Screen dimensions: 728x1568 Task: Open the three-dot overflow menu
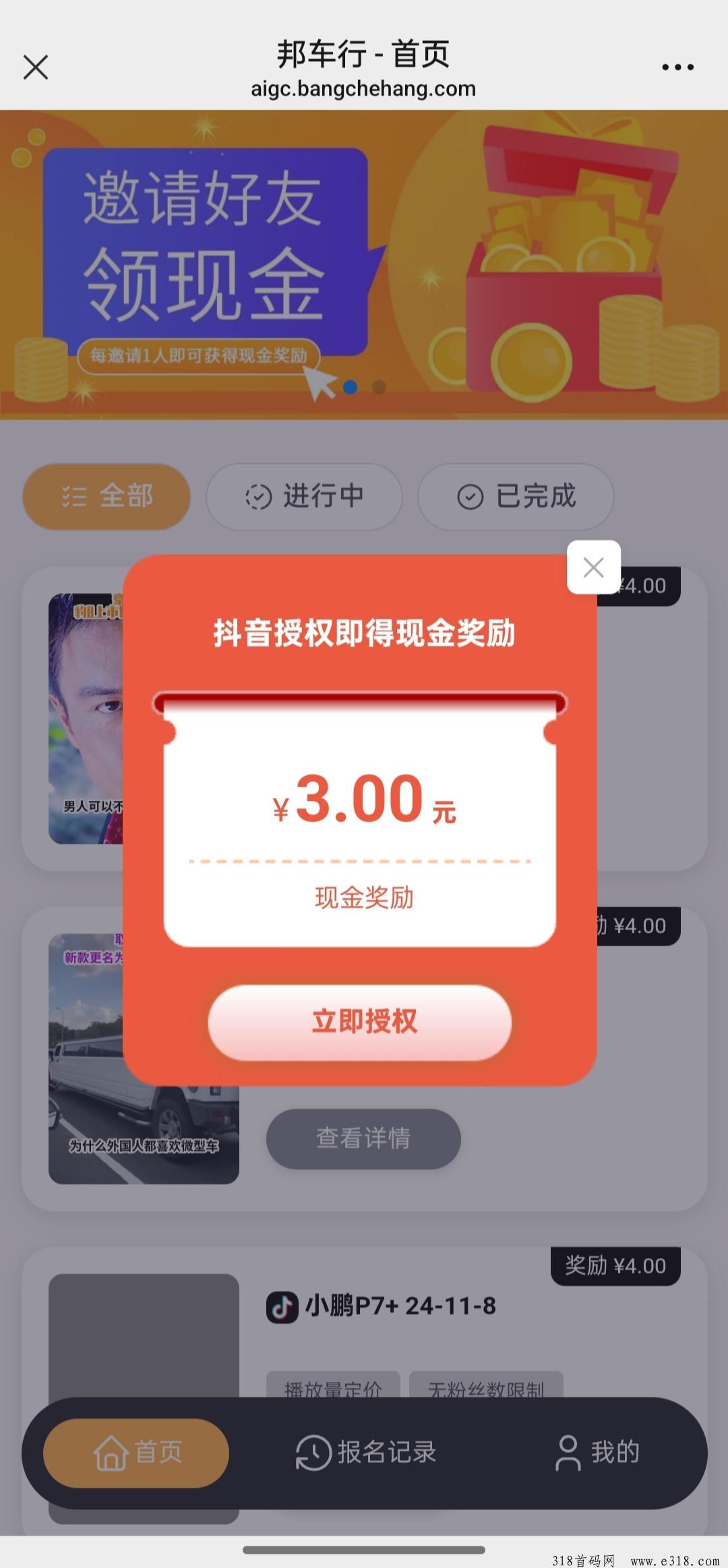click(677, 67)
